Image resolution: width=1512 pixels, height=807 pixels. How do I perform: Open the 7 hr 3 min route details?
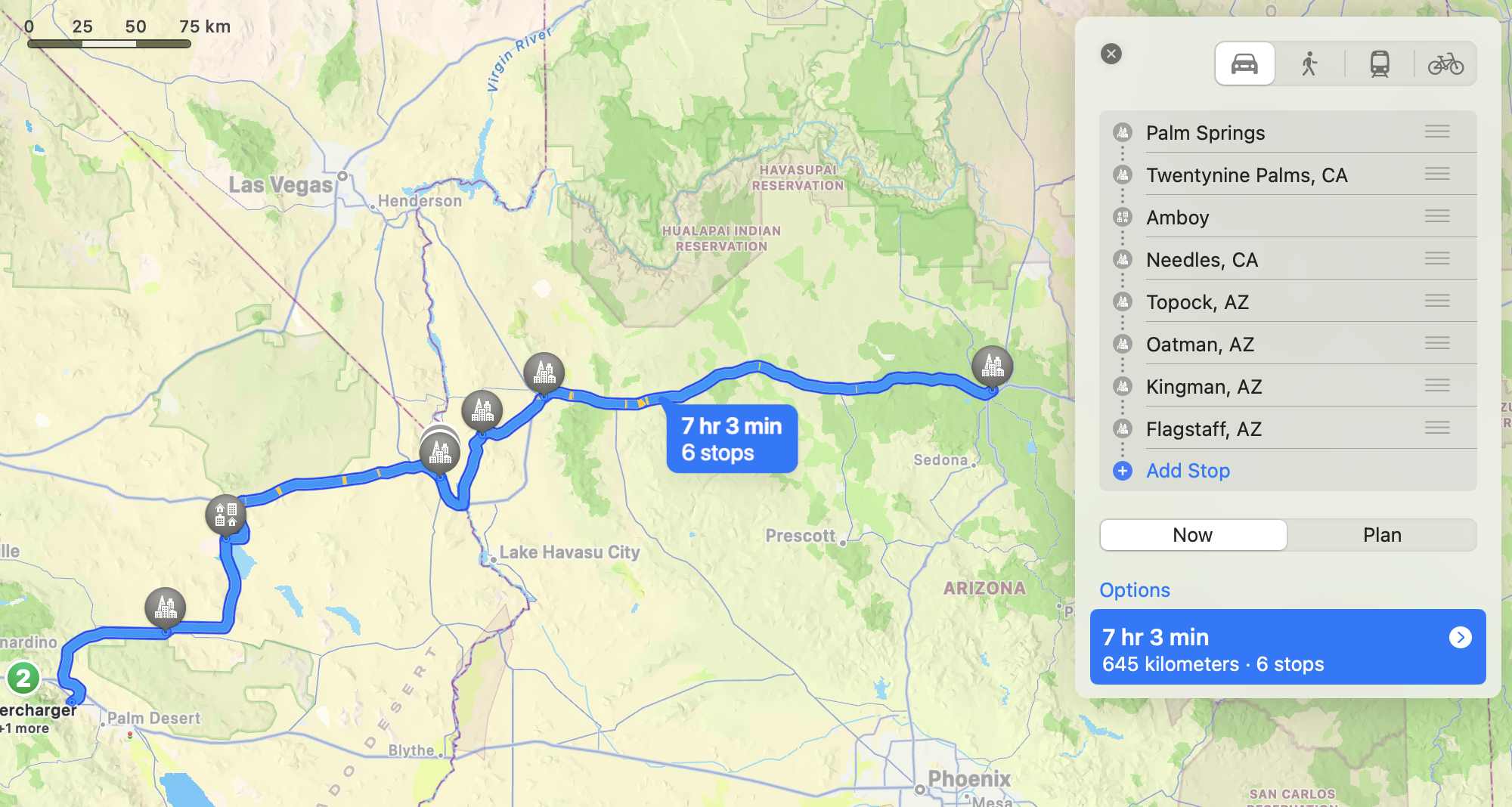[x=1288, y=647]
